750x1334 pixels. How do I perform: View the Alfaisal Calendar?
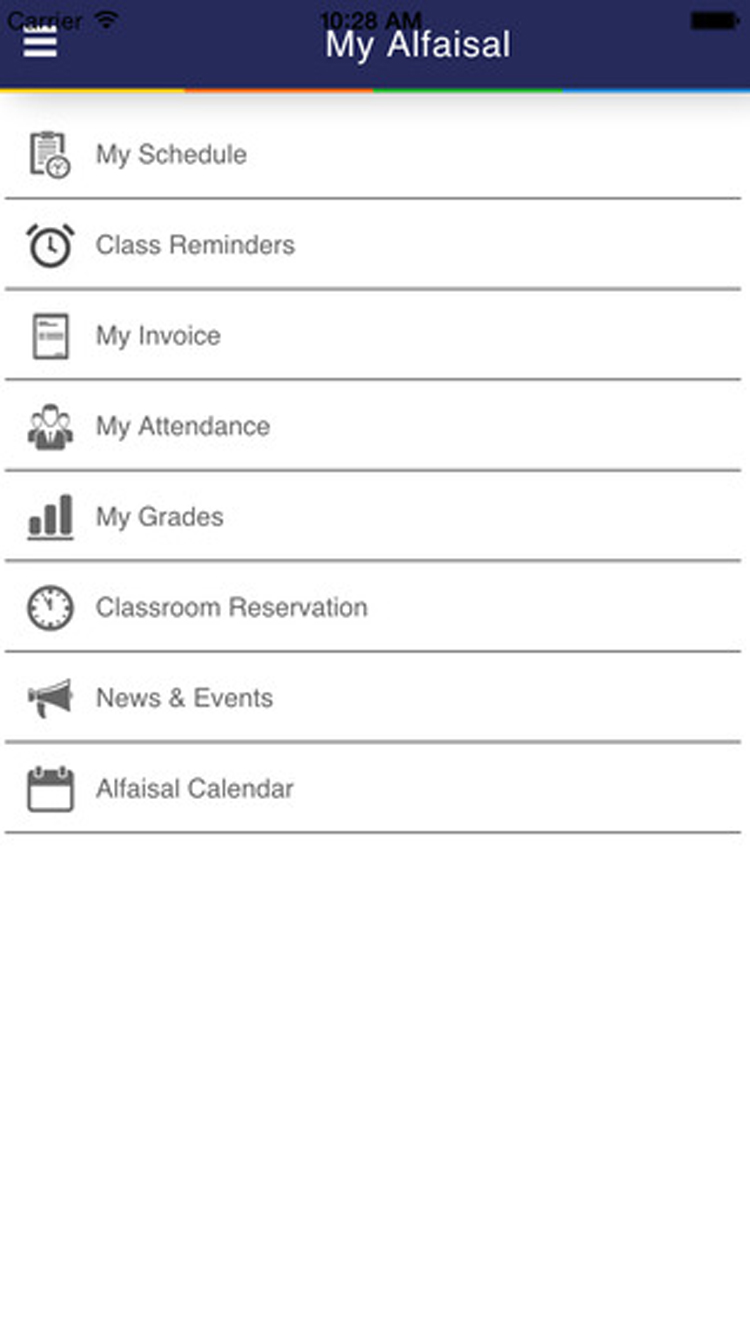coord(373,788)
